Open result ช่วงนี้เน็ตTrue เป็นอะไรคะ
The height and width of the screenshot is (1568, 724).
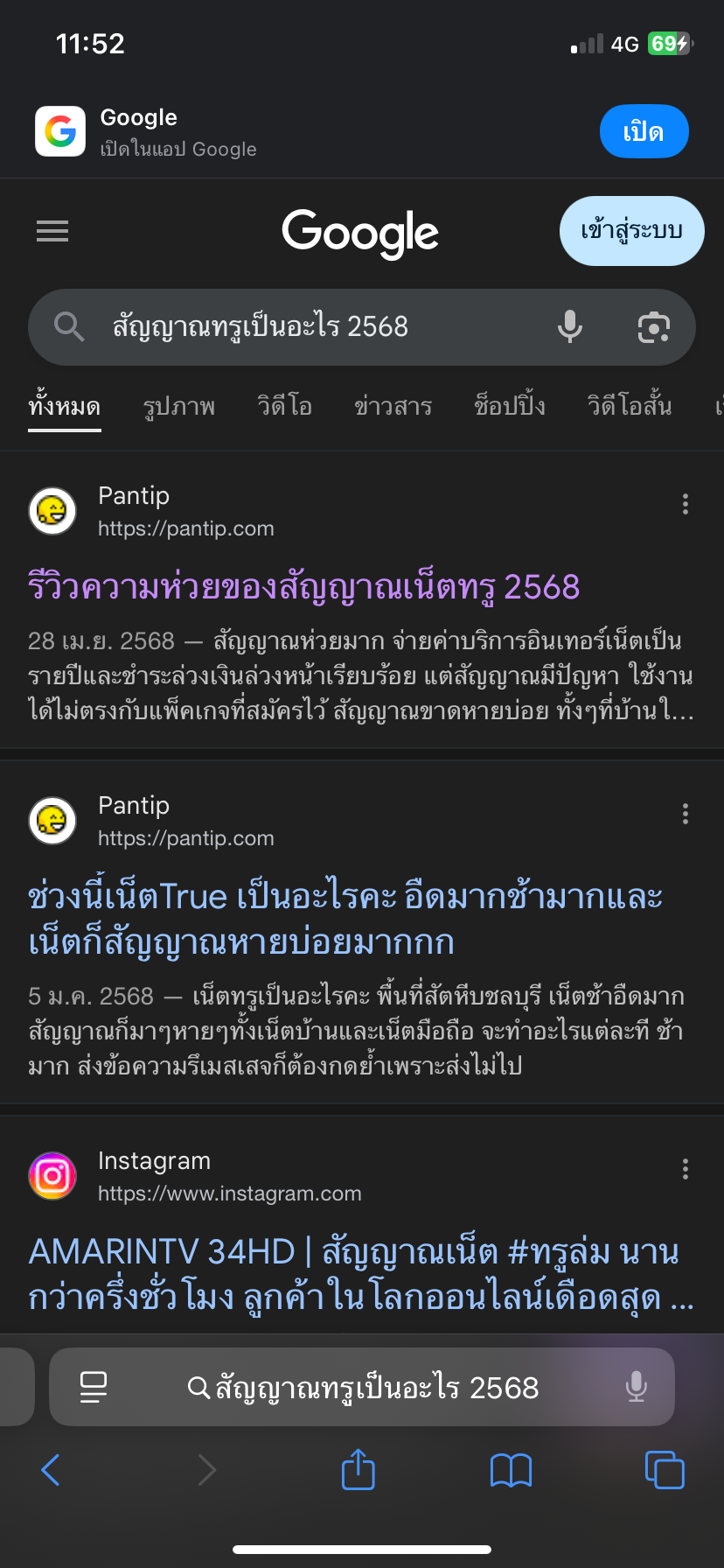tap(345, 920)
